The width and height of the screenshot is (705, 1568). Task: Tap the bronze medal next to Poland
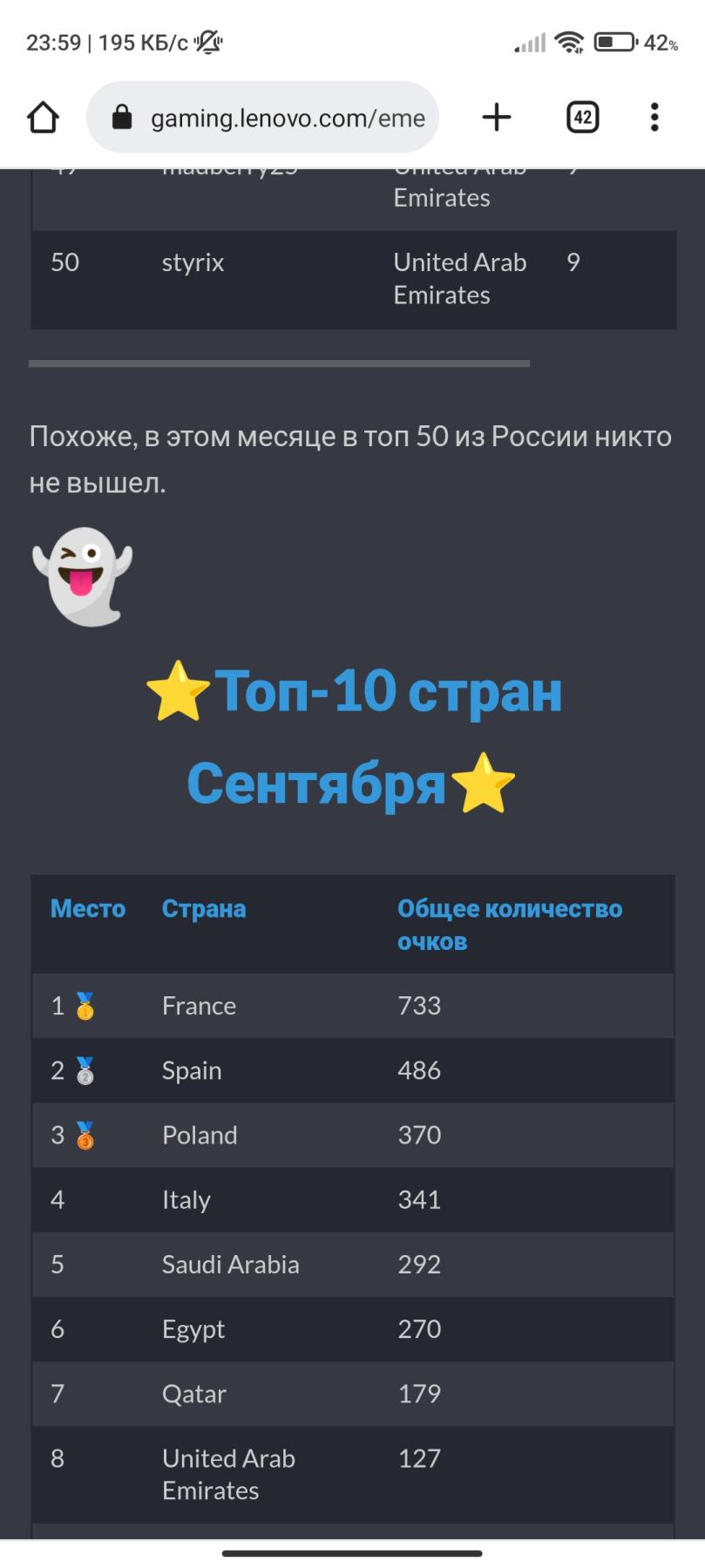(86, 1136)
